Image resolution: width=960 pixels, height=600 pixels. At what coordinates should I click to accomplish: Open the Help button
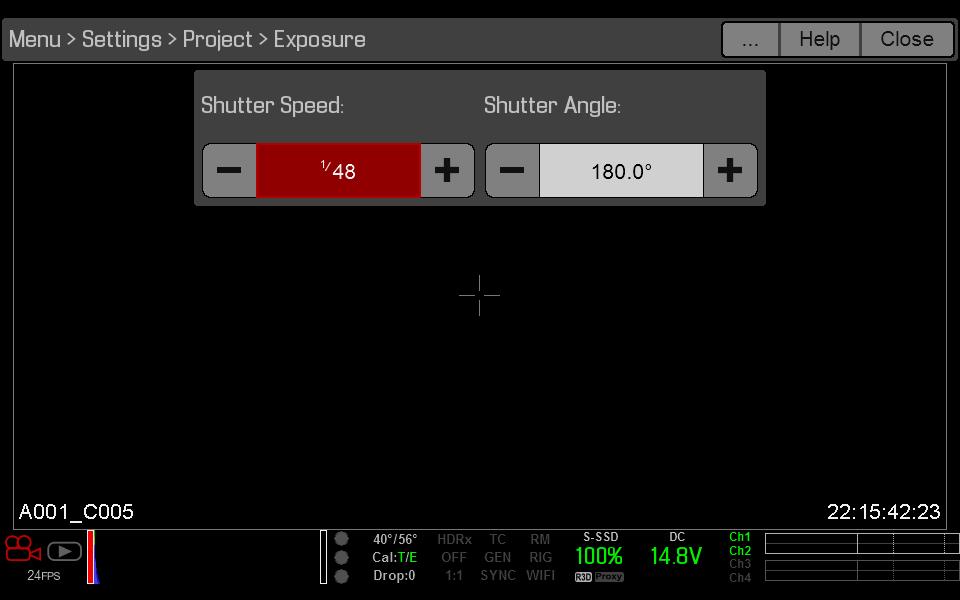[819, 39]
